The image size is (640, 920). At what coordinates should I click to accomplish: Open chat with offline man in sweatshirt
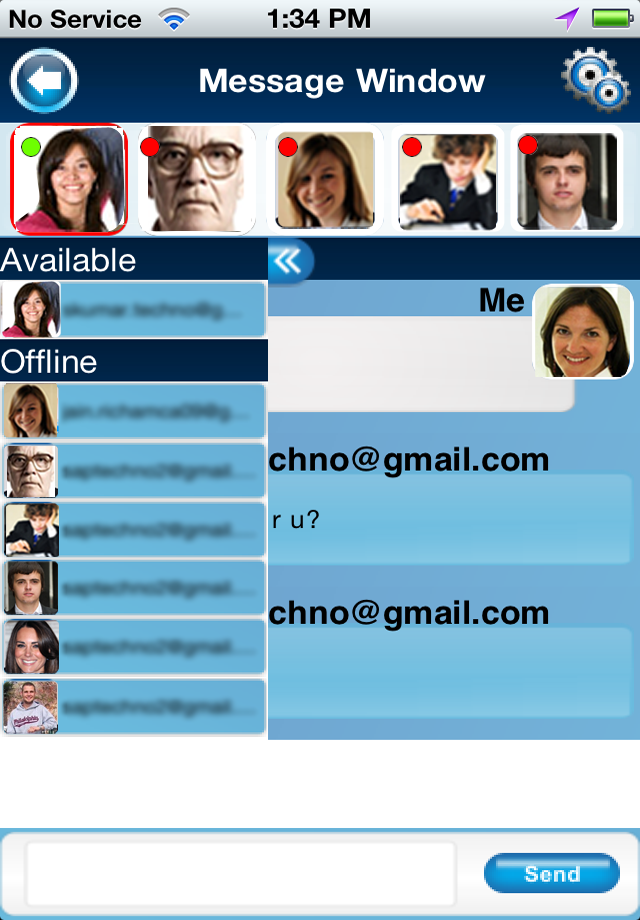[134, 706]
